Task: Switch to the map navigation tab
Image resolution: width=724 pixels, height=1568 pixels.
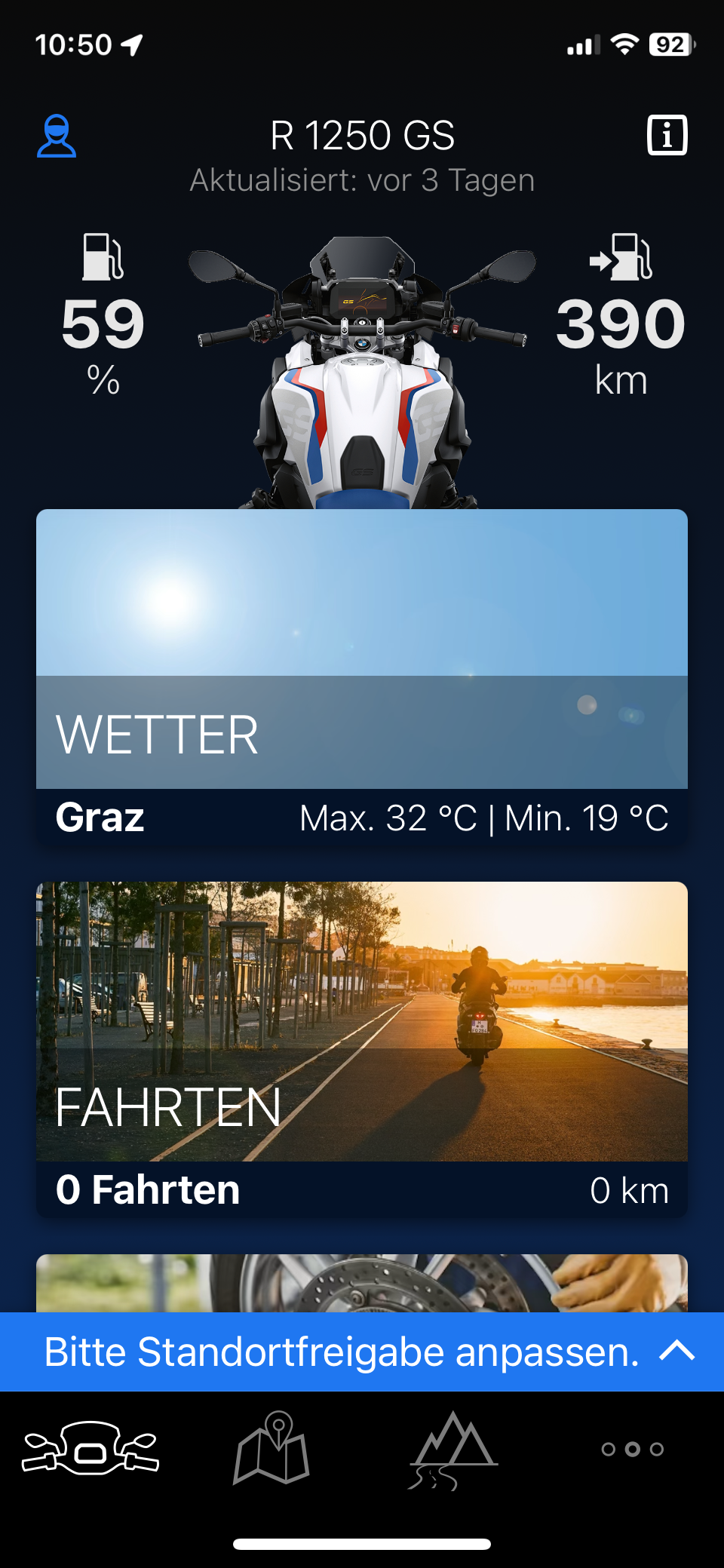Action: point(271,1448)
